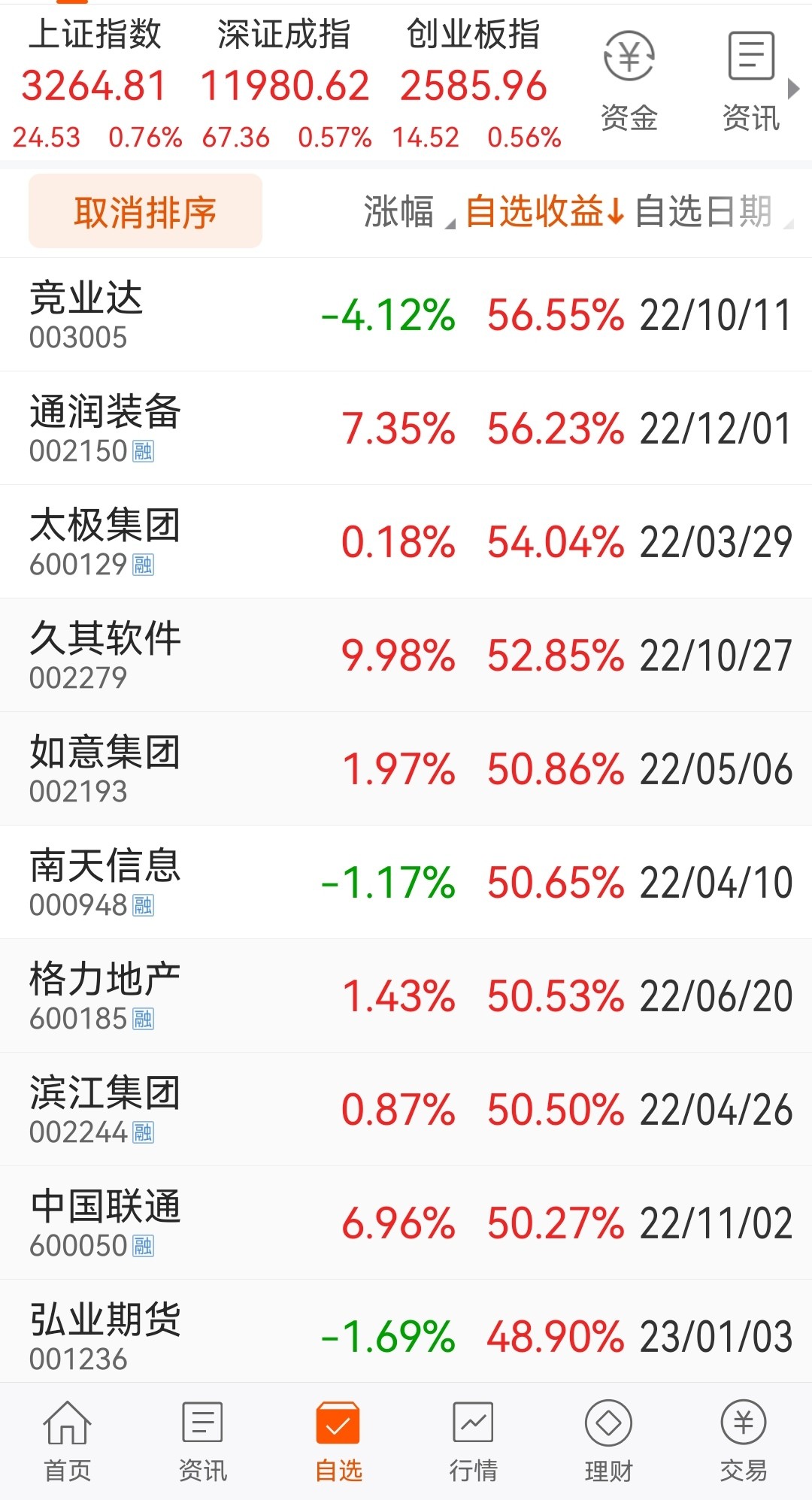
Task: Switch to 行情 tab
Action: (x=473, y=1441)
